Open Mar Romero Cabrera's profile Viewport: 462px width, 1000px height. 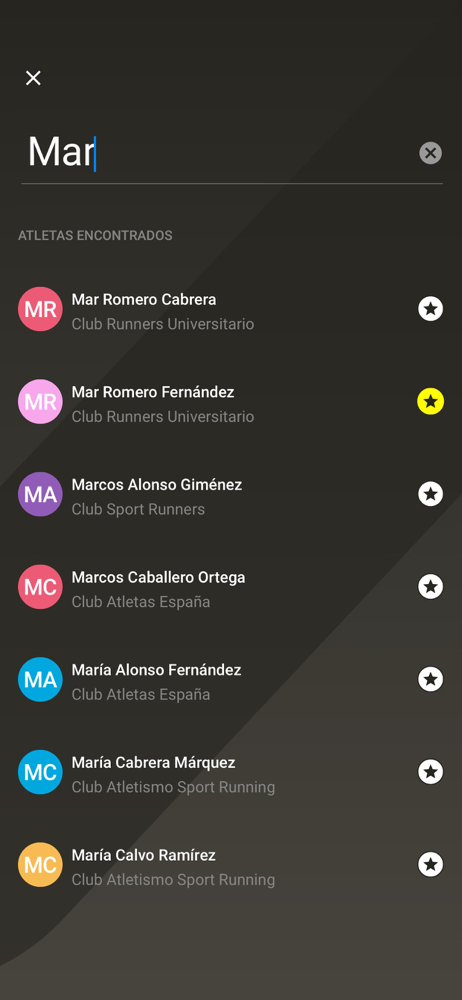(x=217, y=309)
